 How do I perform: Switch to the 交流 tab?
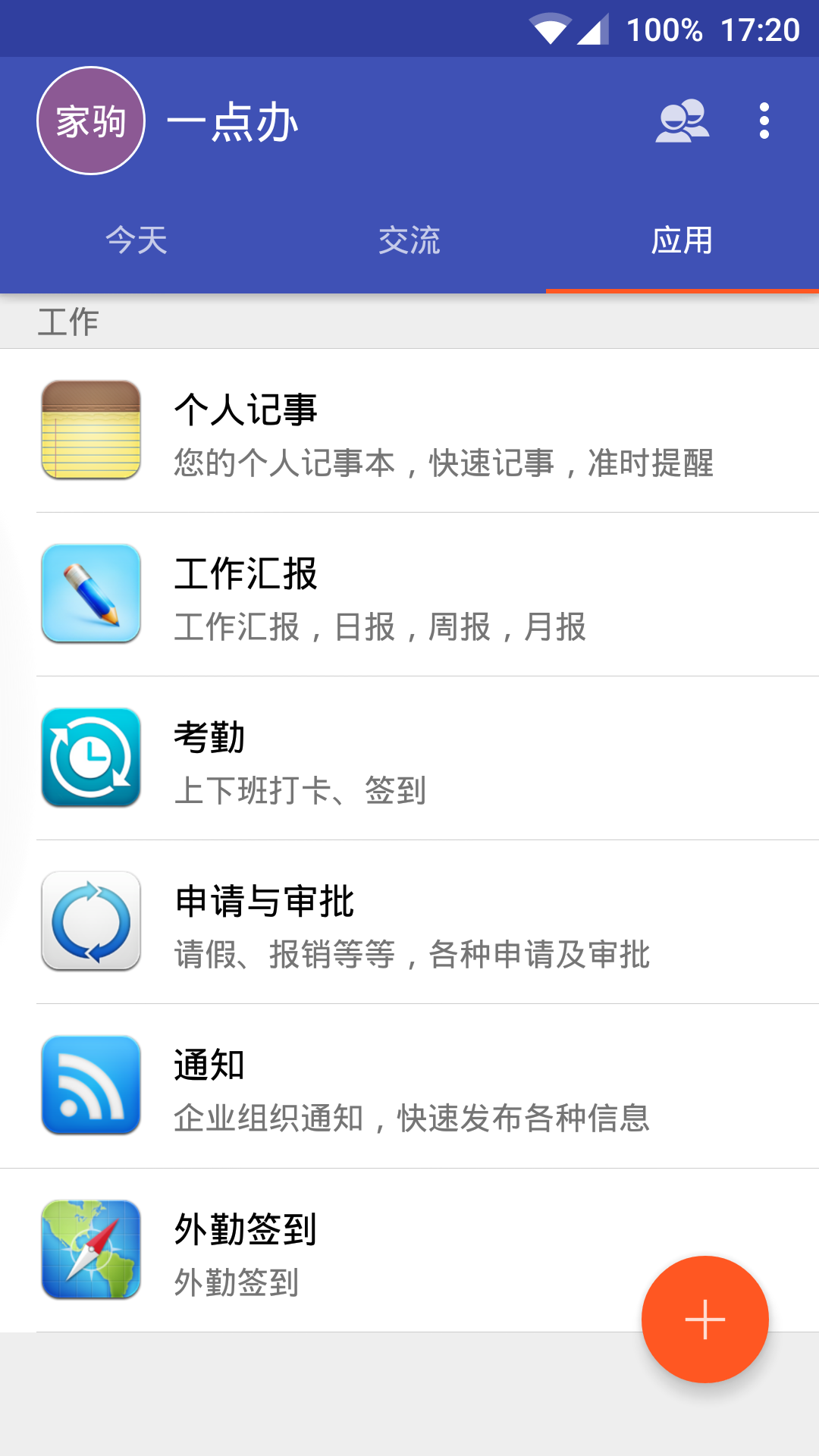[409, 240]
